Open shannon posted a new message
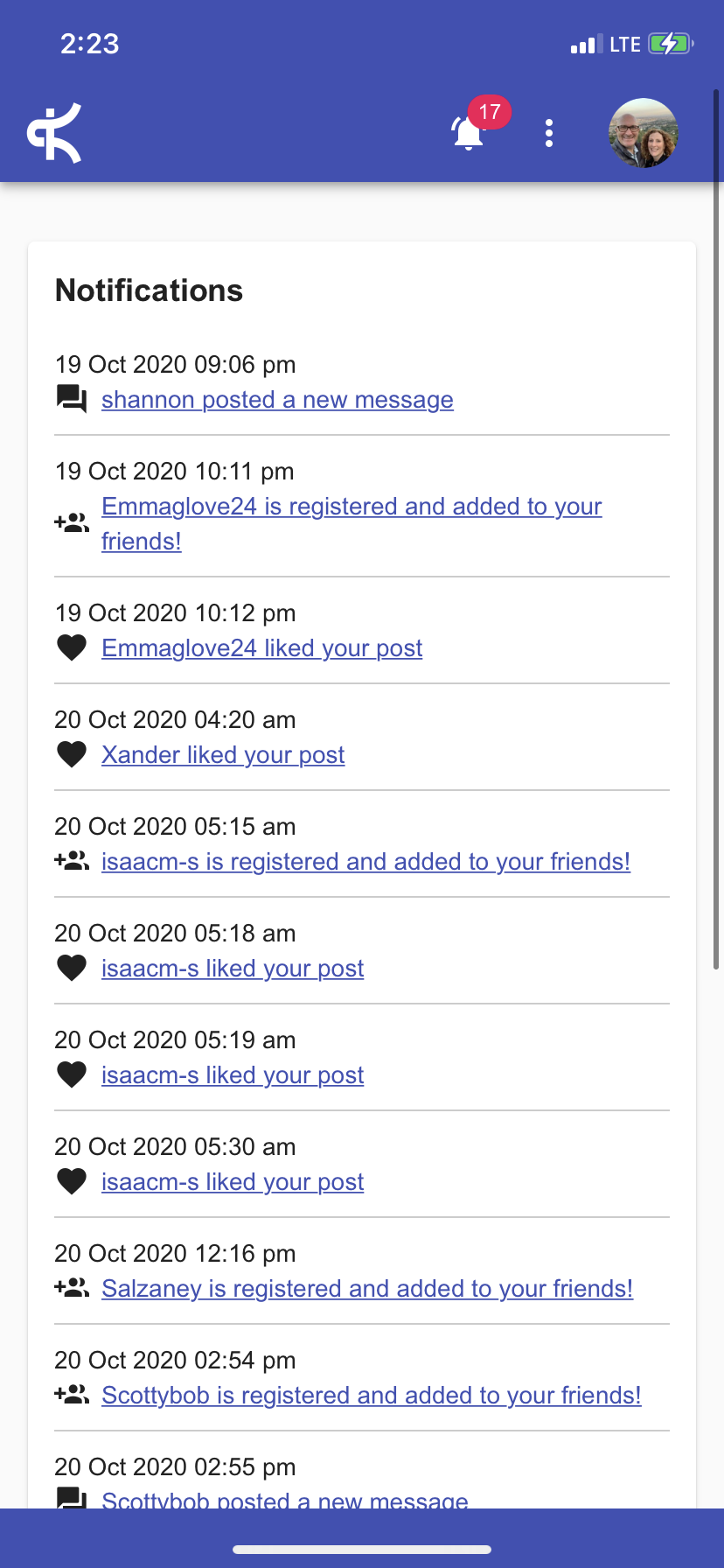724x1568 pixels. 277,400
